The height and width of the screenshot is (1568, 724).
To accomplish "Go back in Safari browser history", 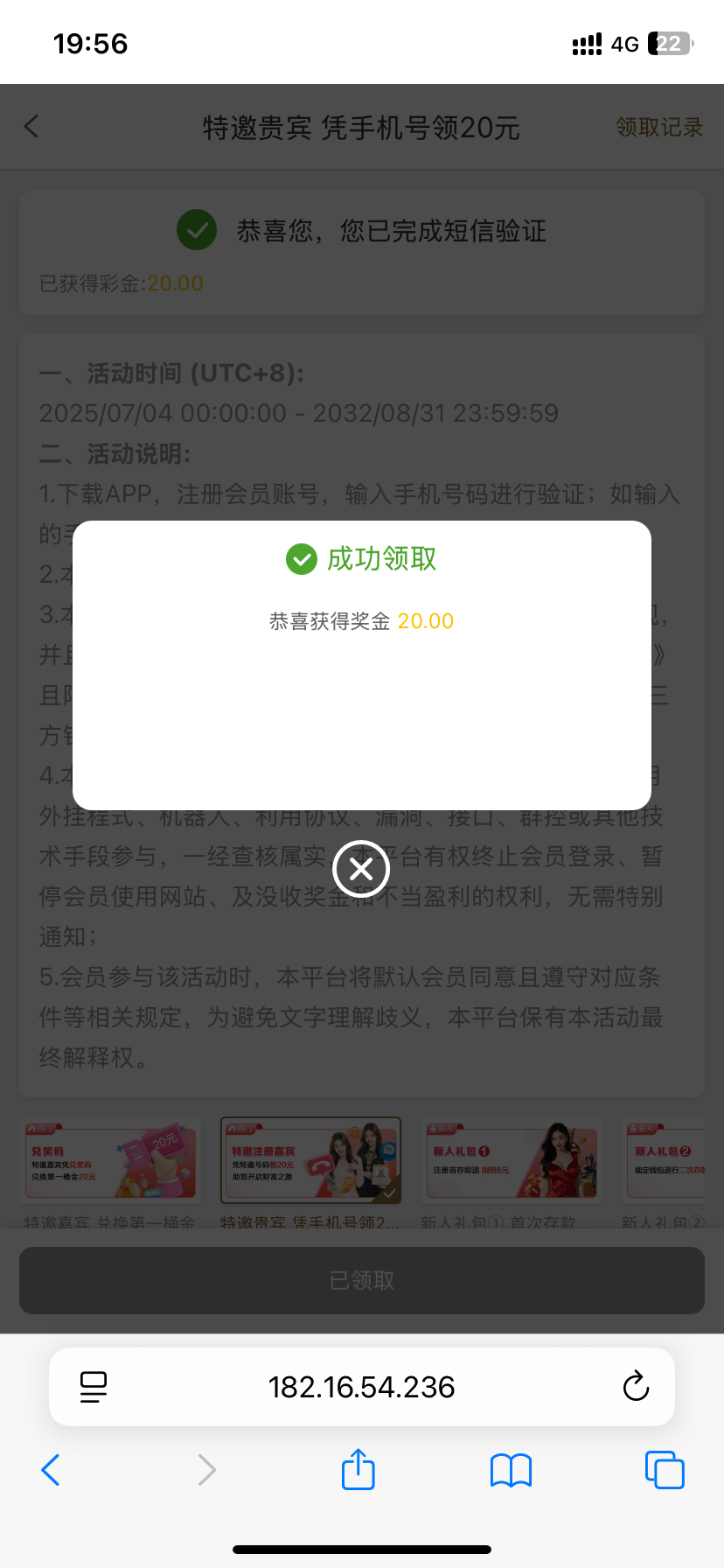I will click(51, 1470).
